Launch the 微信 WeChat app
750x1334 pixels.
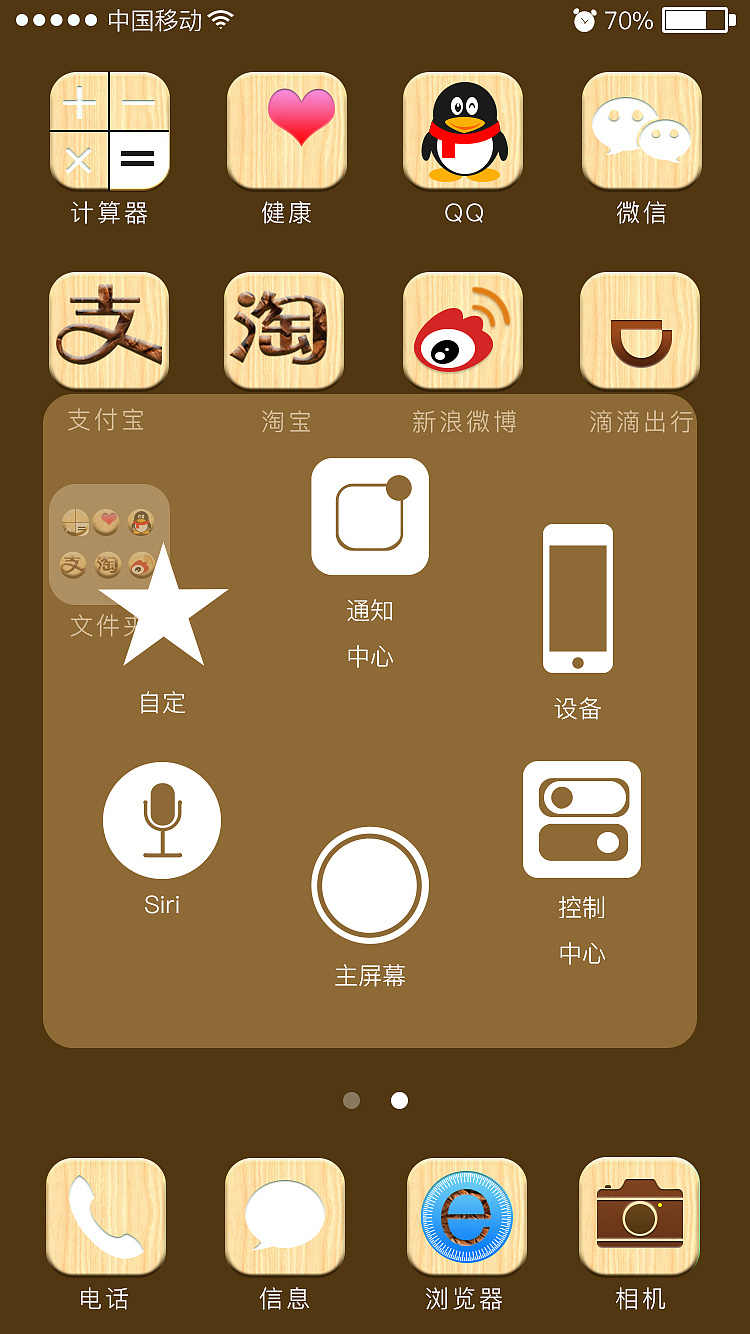640,131
